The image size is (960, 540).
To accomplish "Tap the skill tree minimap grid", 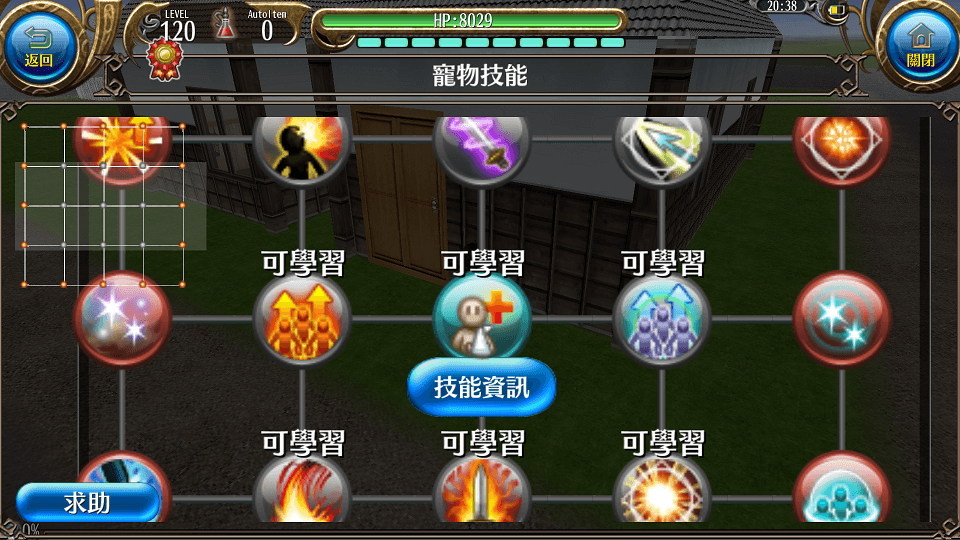I will (104, 205).
